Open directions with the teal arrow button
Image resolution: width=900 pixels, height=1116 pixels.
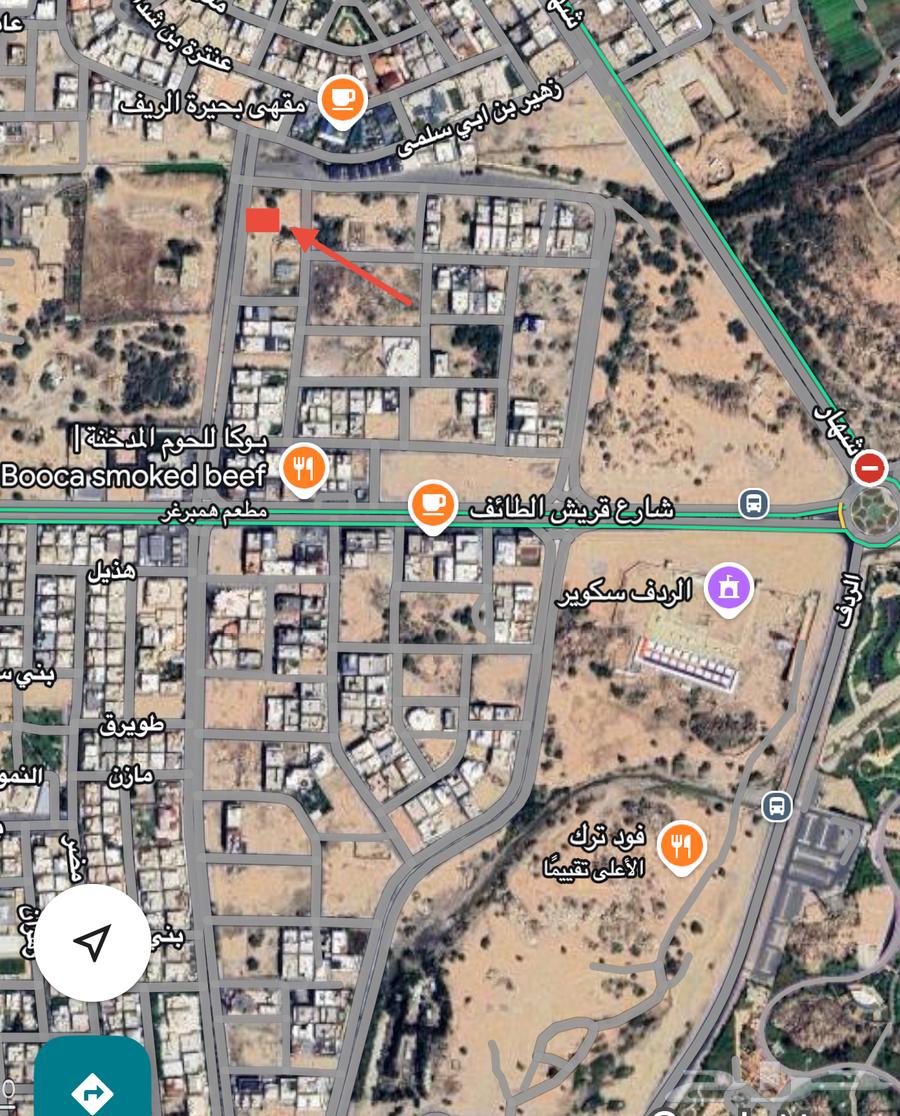pyautogui.click(x=92, y=1086)
